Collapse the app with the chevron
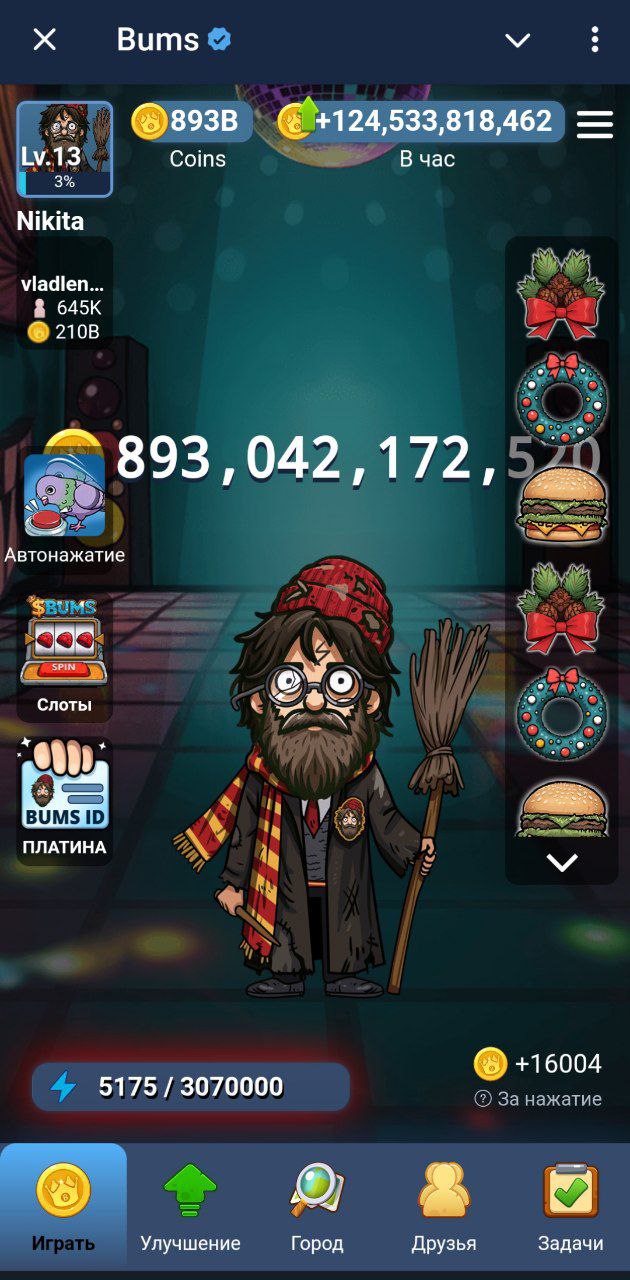The width and height of the screenshot is (630, 1280). (x=517, y=40)
